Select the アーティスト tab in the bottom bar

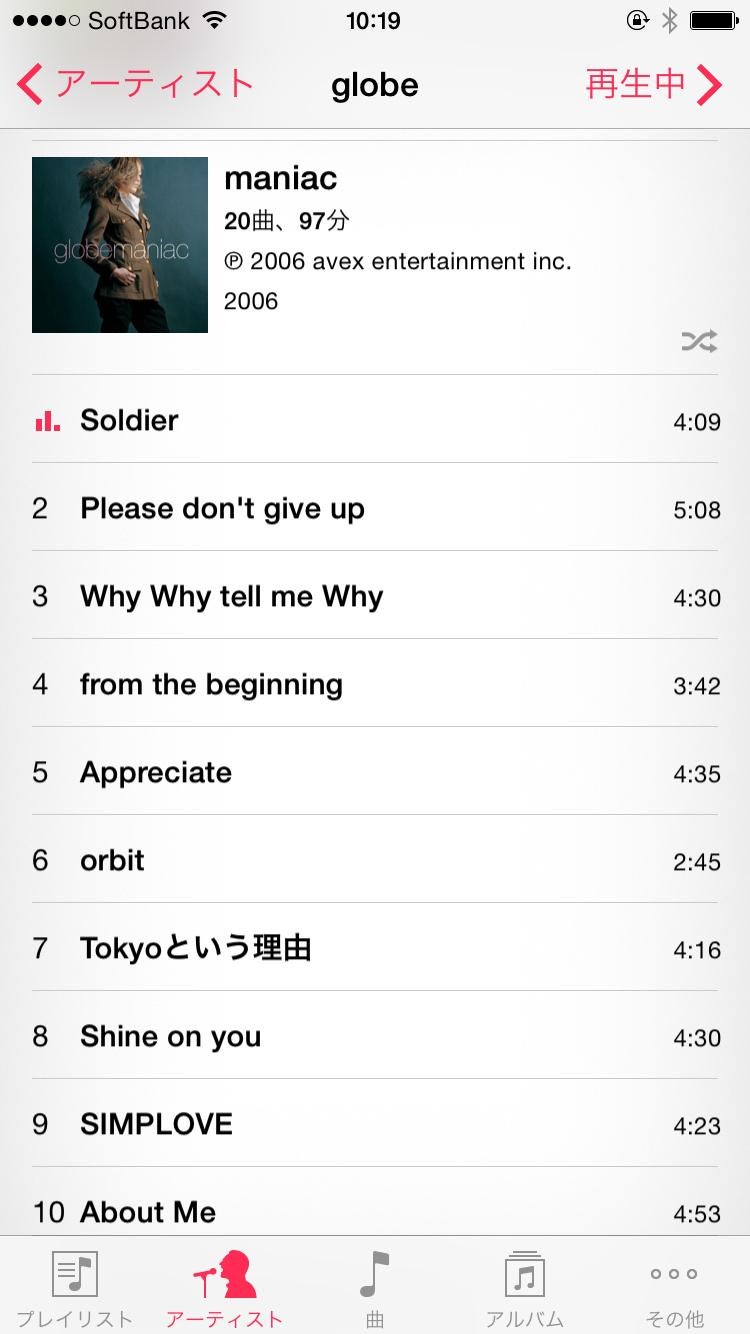(225, 1288)
